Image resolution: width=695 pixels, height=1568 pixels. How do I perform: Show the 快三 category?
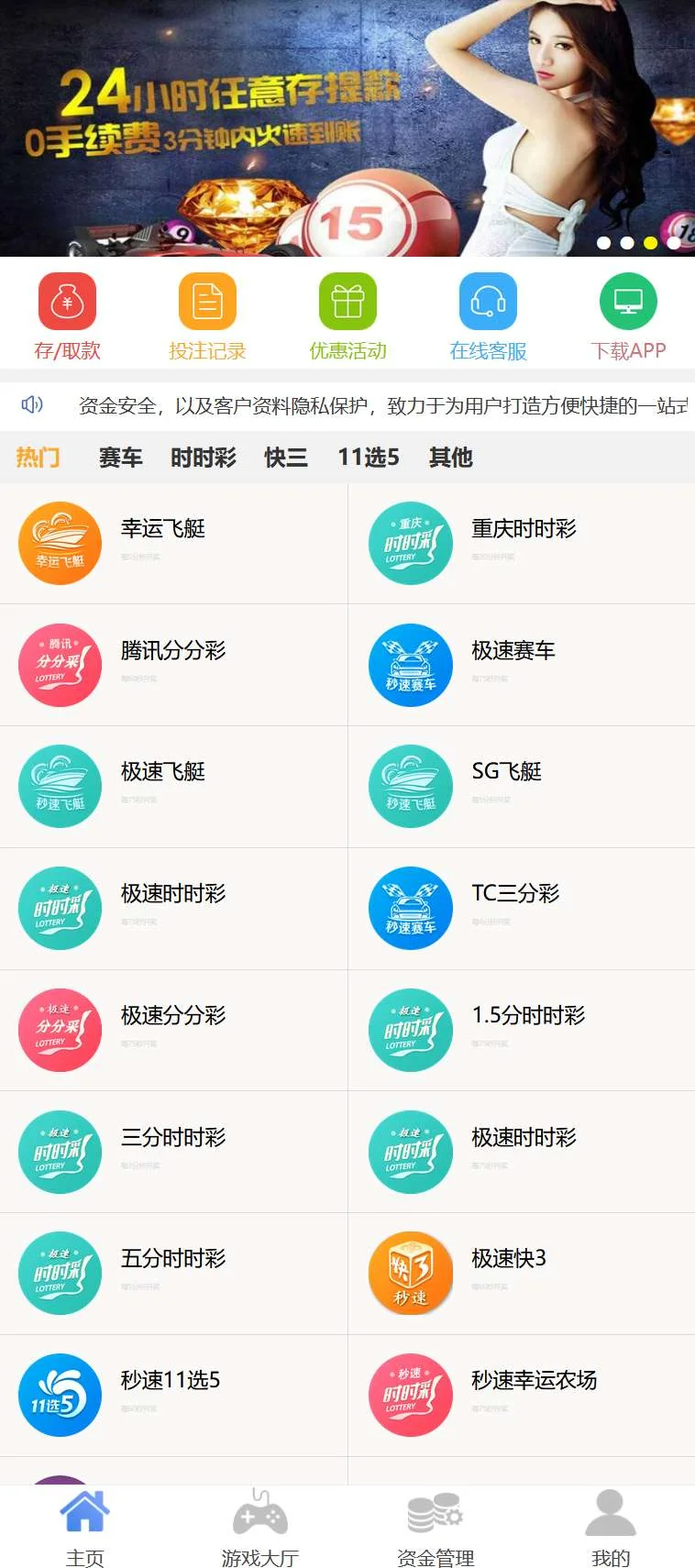click(286, 458)
